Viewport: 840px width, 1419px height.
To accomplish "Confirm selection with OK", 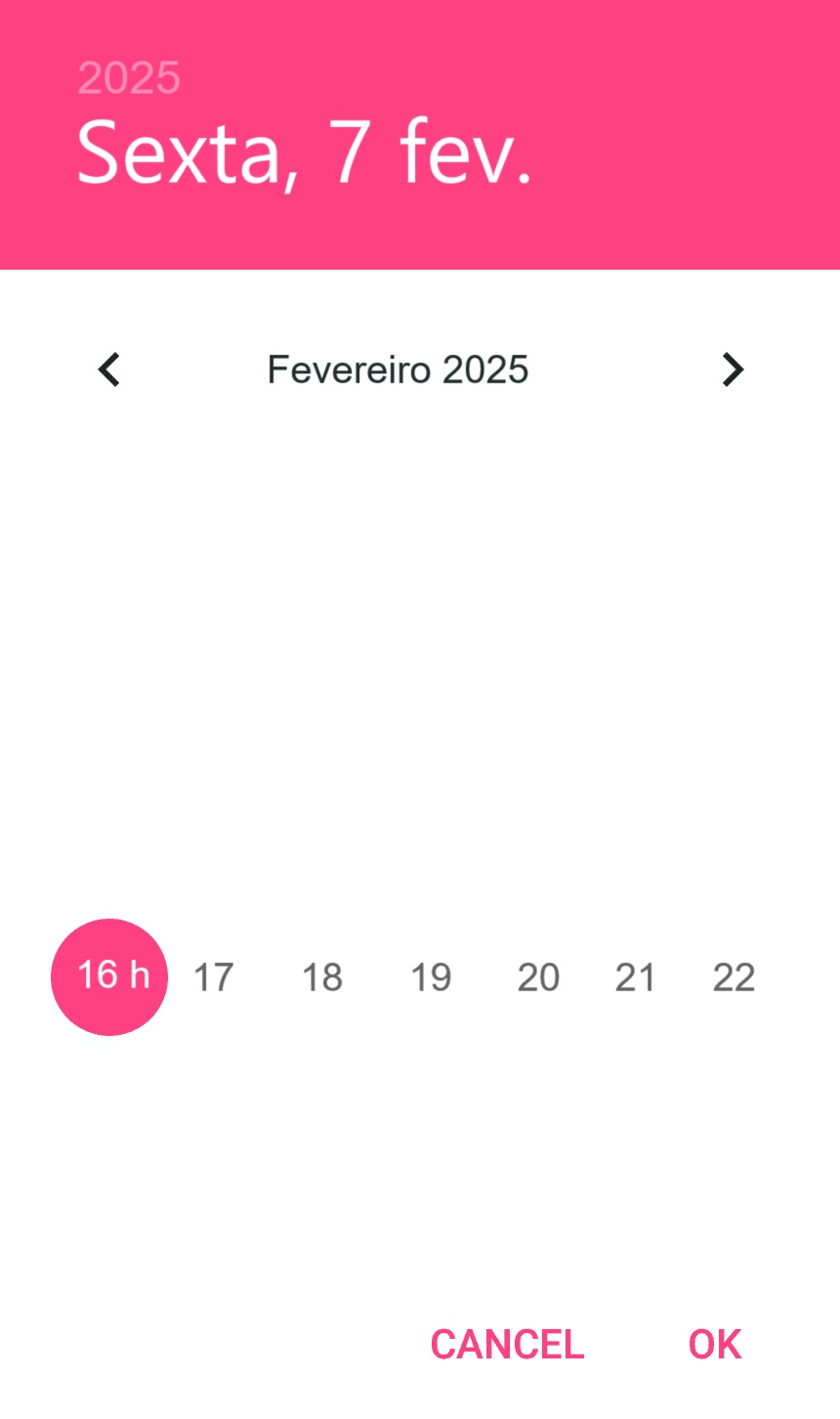I will 715,1345.
